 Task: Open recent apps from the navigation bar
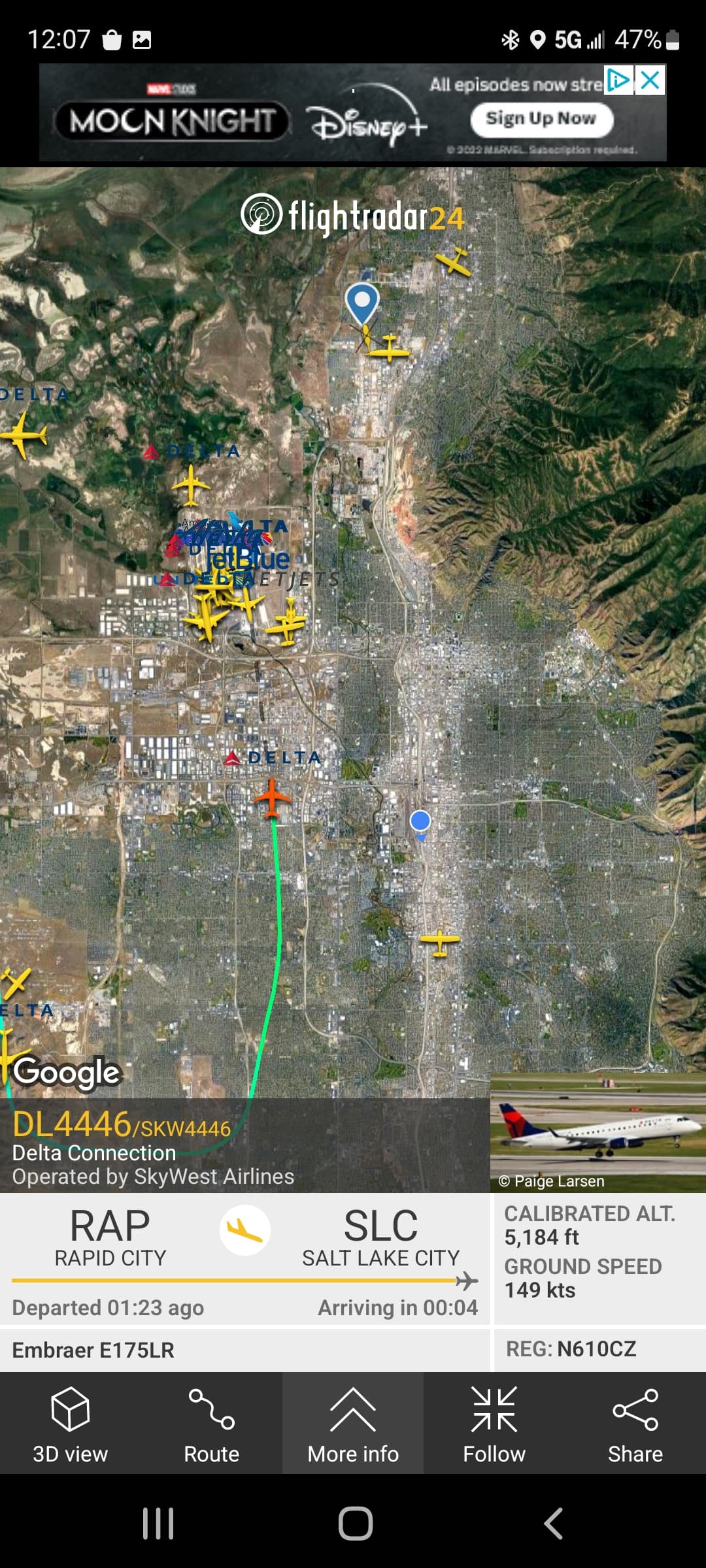(x=158, y=1524)
